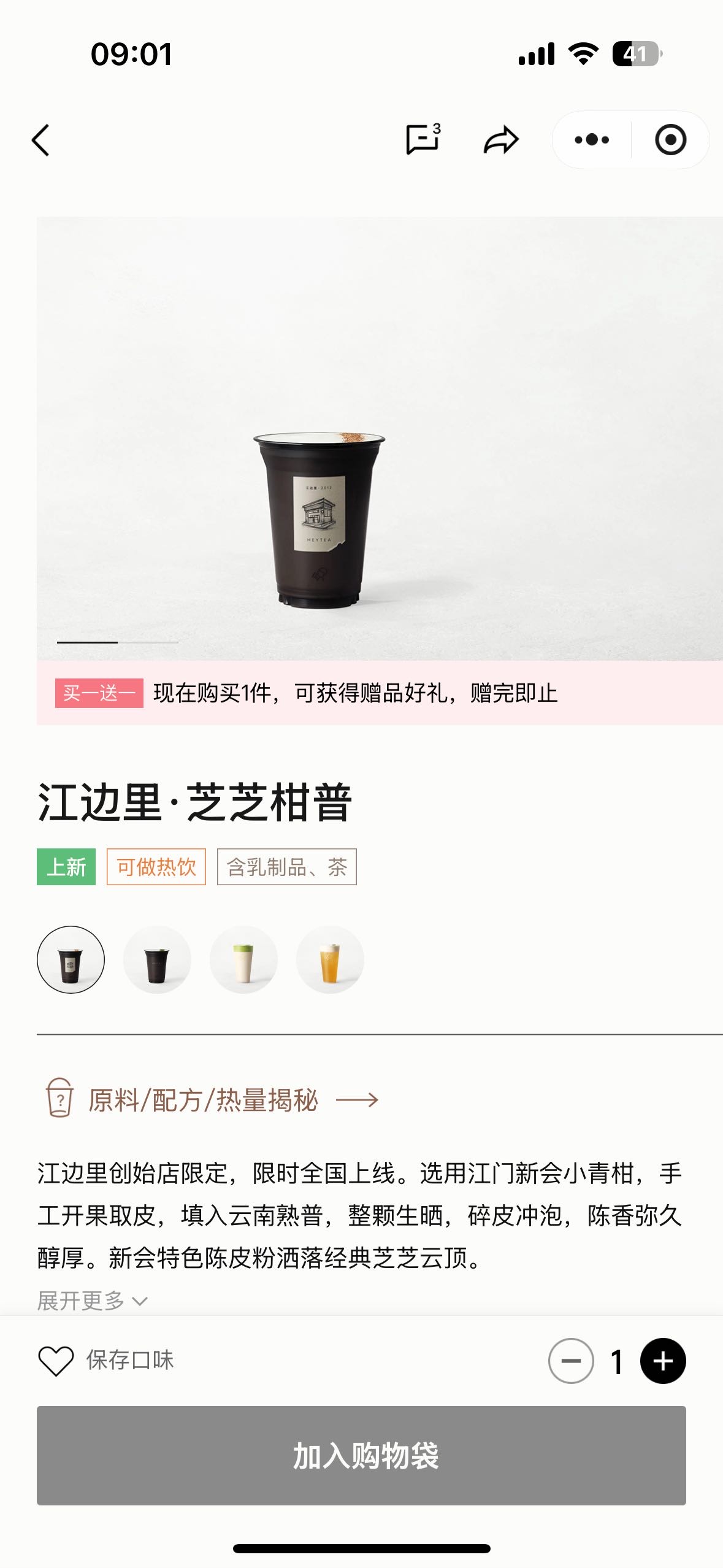Expand description with 展开更多
The image size is (723, 1568).
[92, 1301]
